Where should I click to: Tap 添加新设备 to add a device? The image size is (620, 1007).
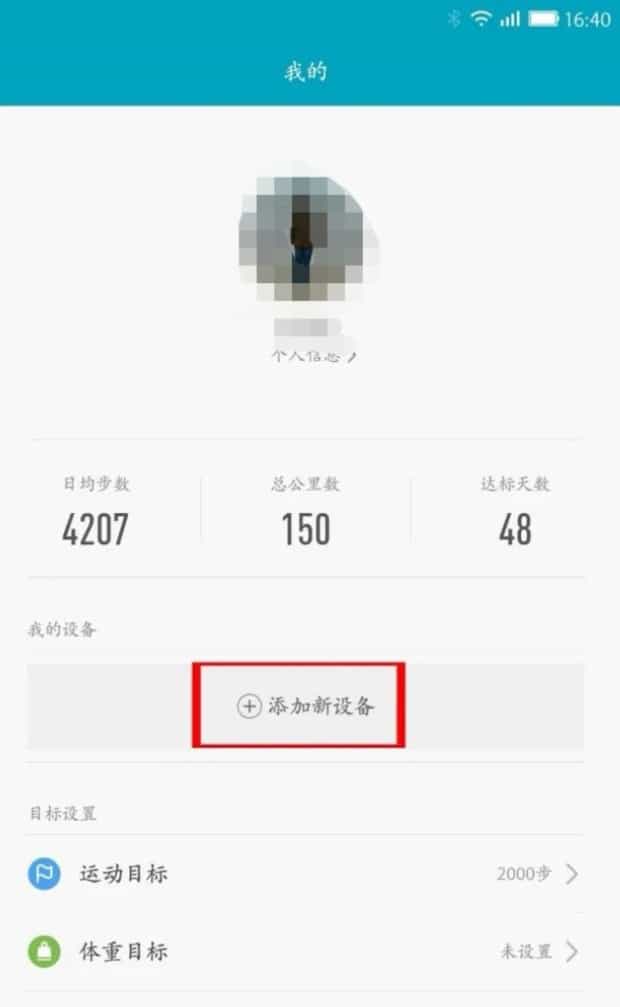pyautogui.click(x=305, y=706)
